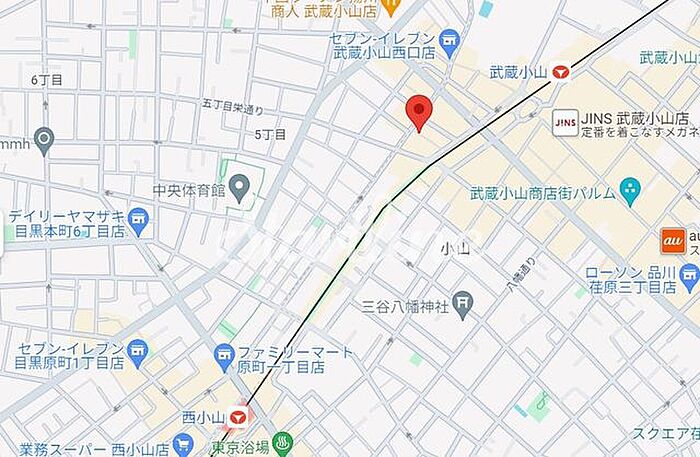Select デイリーヤマザキ 目黒本町6丁目店 pin
The height and width of the screenshot is (457, 700).
tap(138, 221)
